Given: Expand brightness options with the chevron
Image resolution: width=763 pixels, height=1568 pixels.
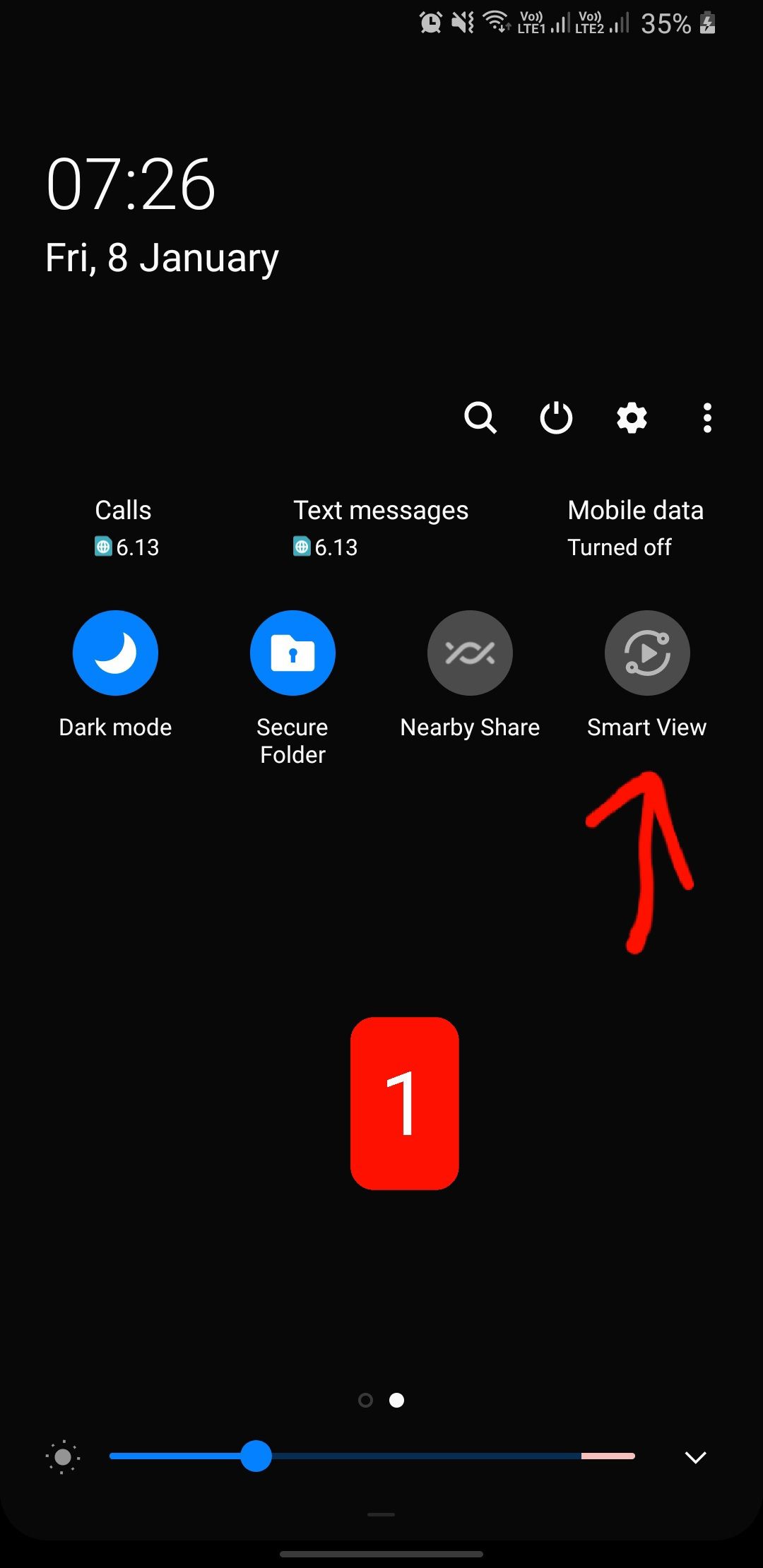Looking at the screenshot, I should point(695,1457).
